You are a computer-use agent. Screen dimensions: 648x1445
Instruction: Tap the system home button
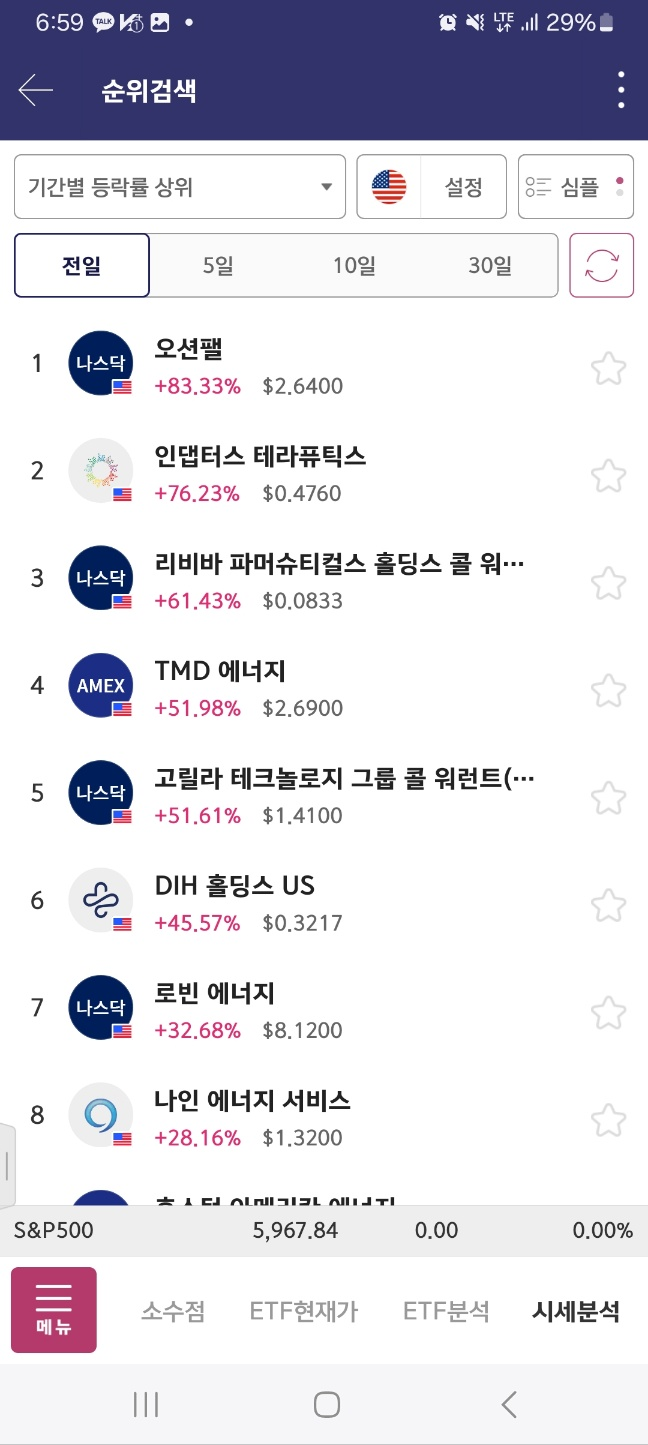click(x=327, y=1405)
